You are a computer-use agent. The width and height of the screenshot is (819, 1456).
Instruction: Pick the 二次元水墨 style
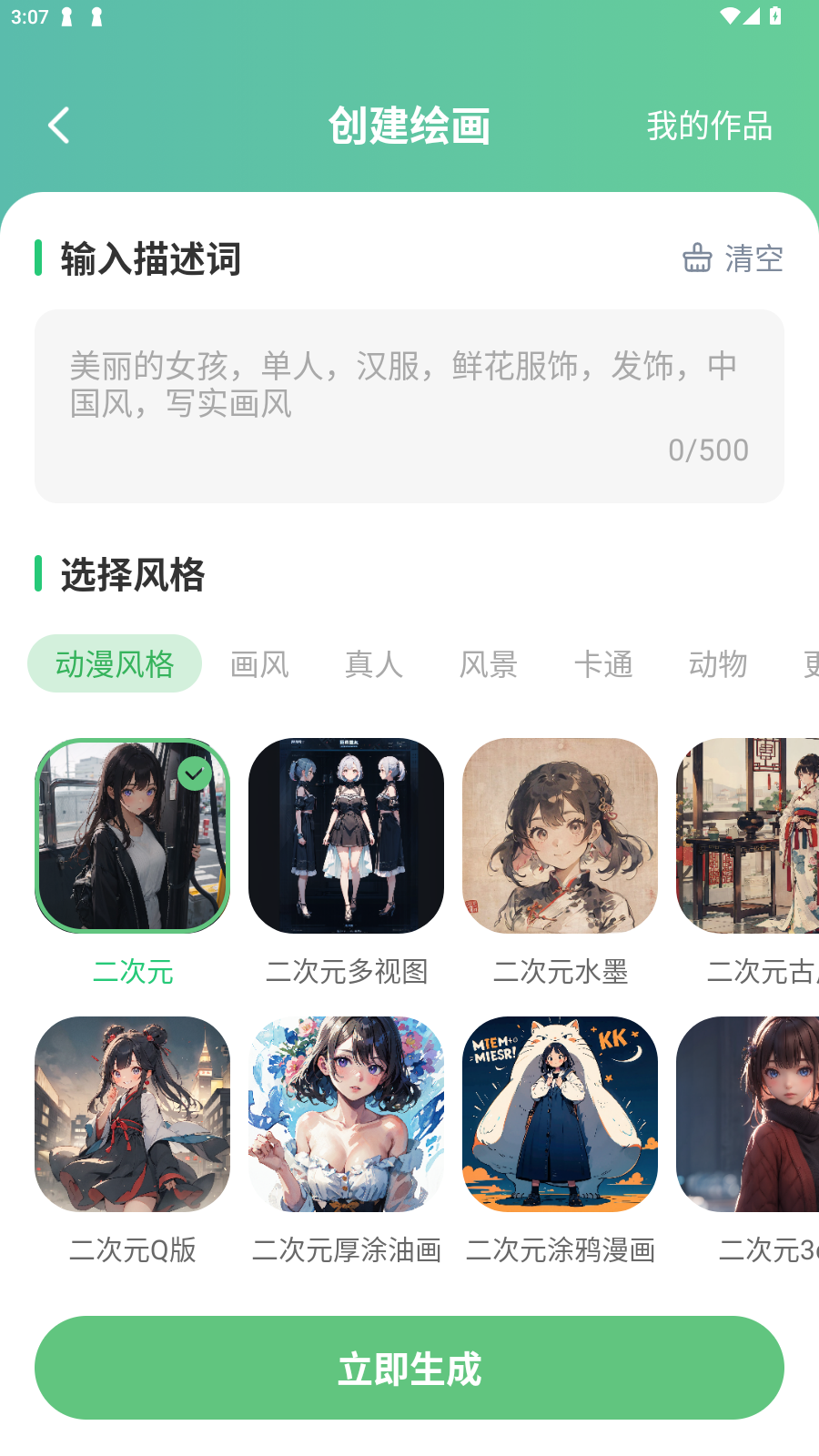[x=560, y=835]
